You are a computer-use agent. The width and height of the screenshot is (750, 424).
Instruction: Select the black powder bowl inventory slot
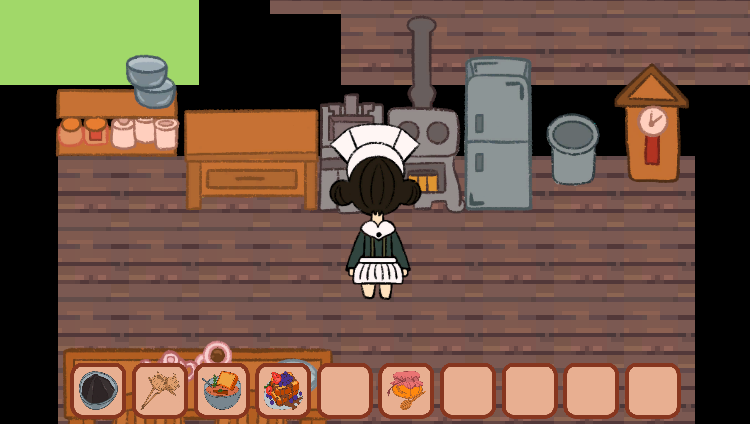click(98, 391)
